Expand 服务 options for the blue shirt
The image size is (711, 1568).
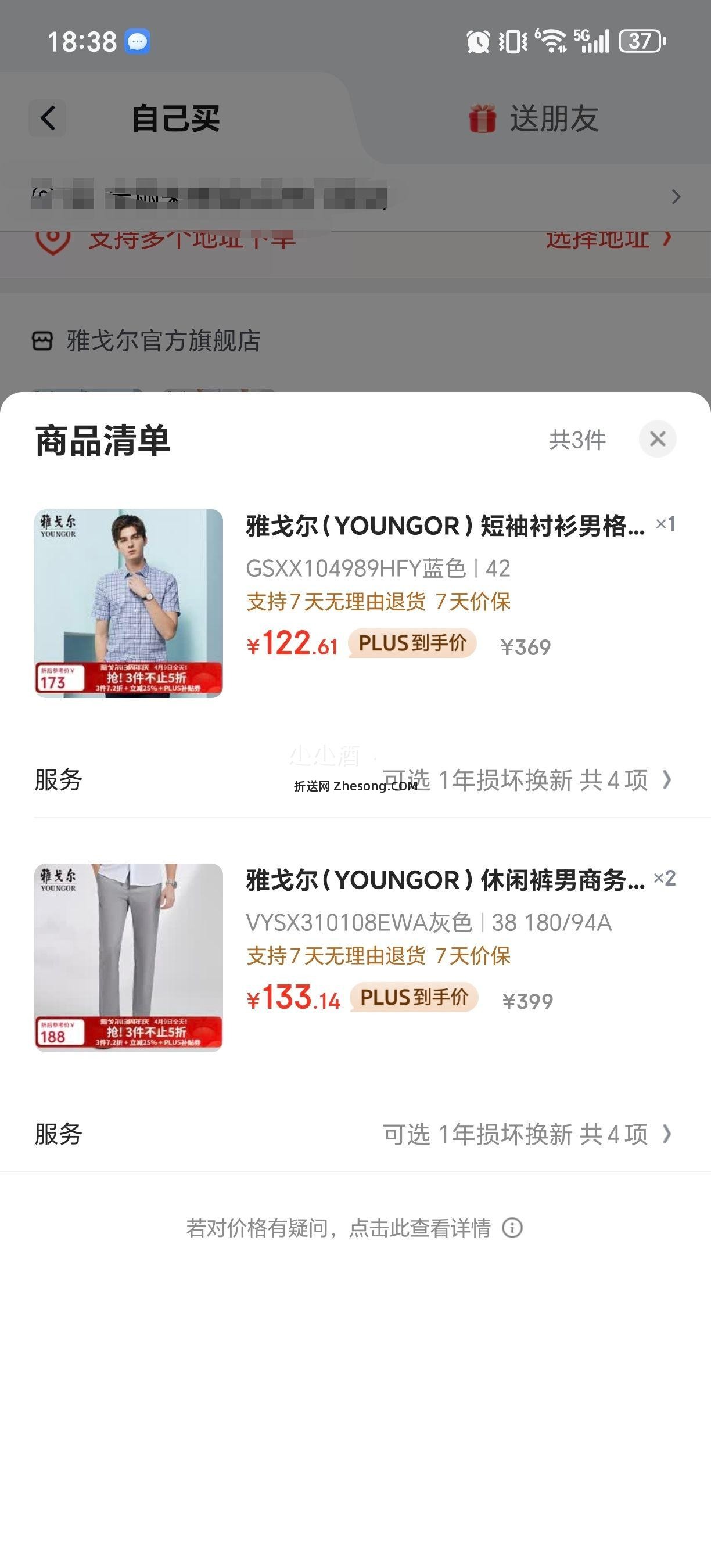pyautogui.click(x=526, y=780)
